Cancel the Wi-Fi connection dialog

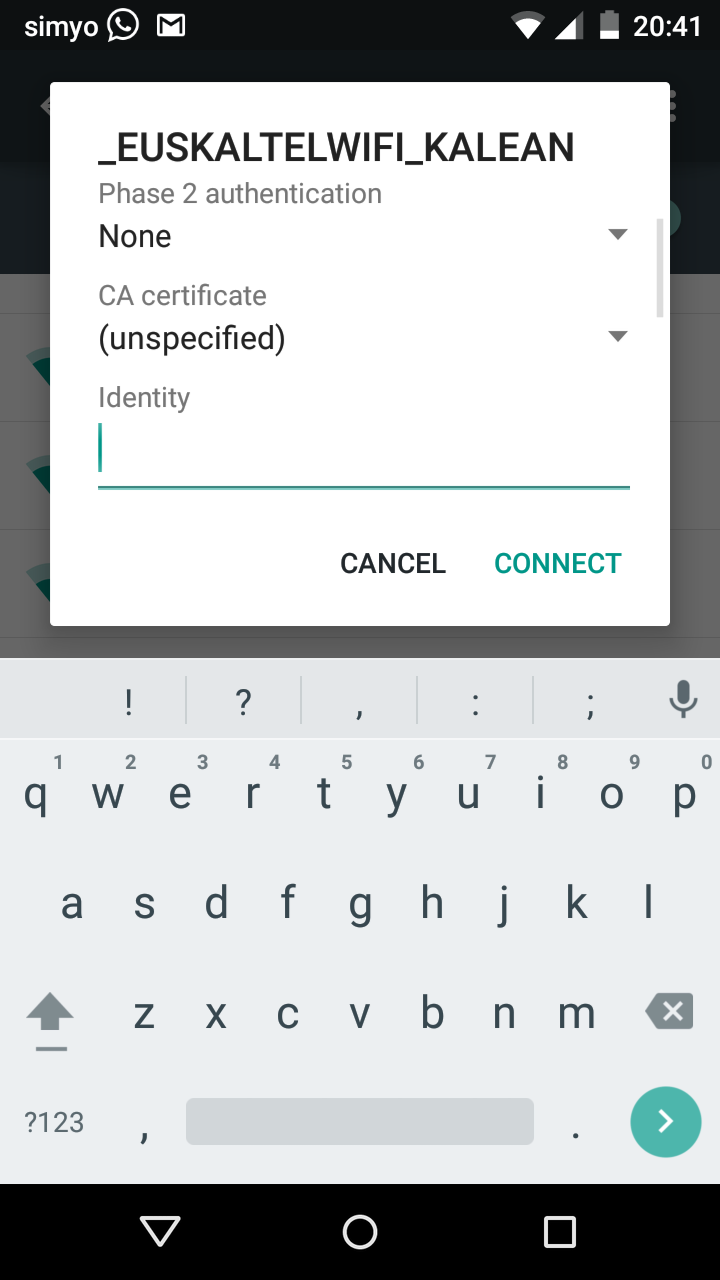pos(393,563)
